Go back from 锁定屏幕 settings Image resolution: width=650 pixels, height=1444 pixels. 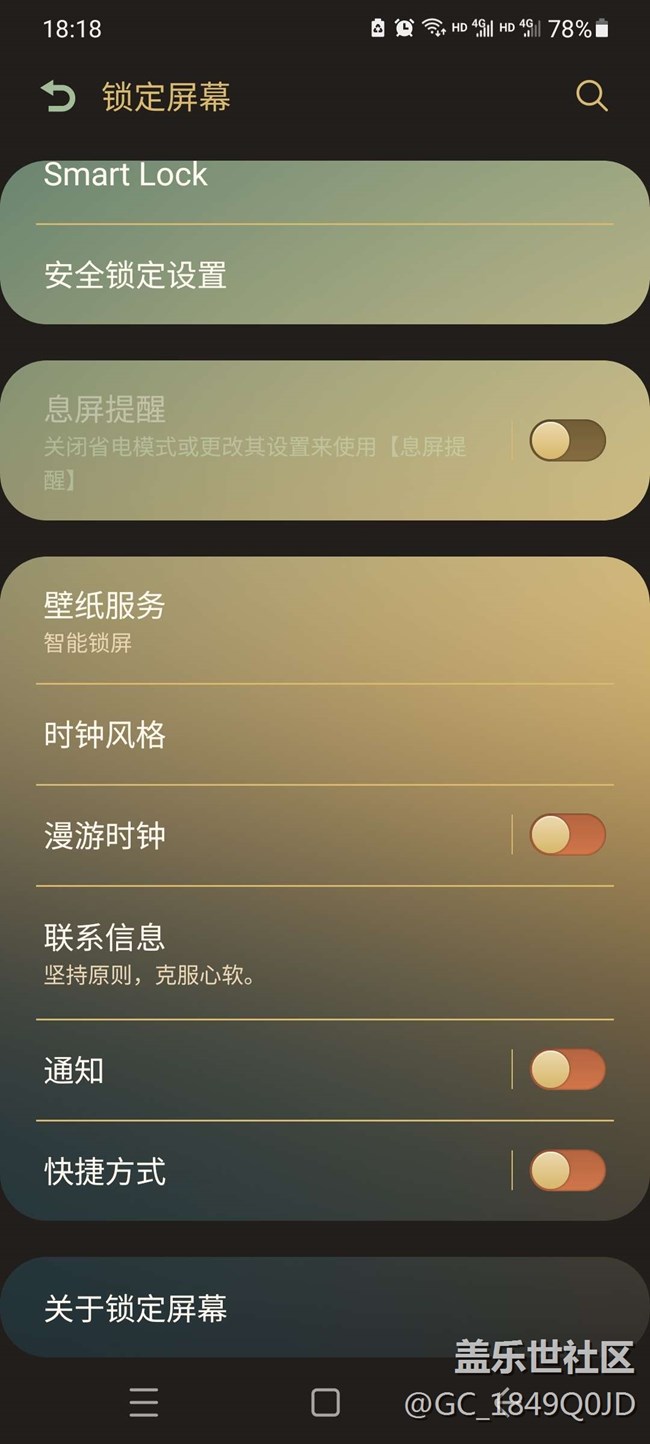58,97
